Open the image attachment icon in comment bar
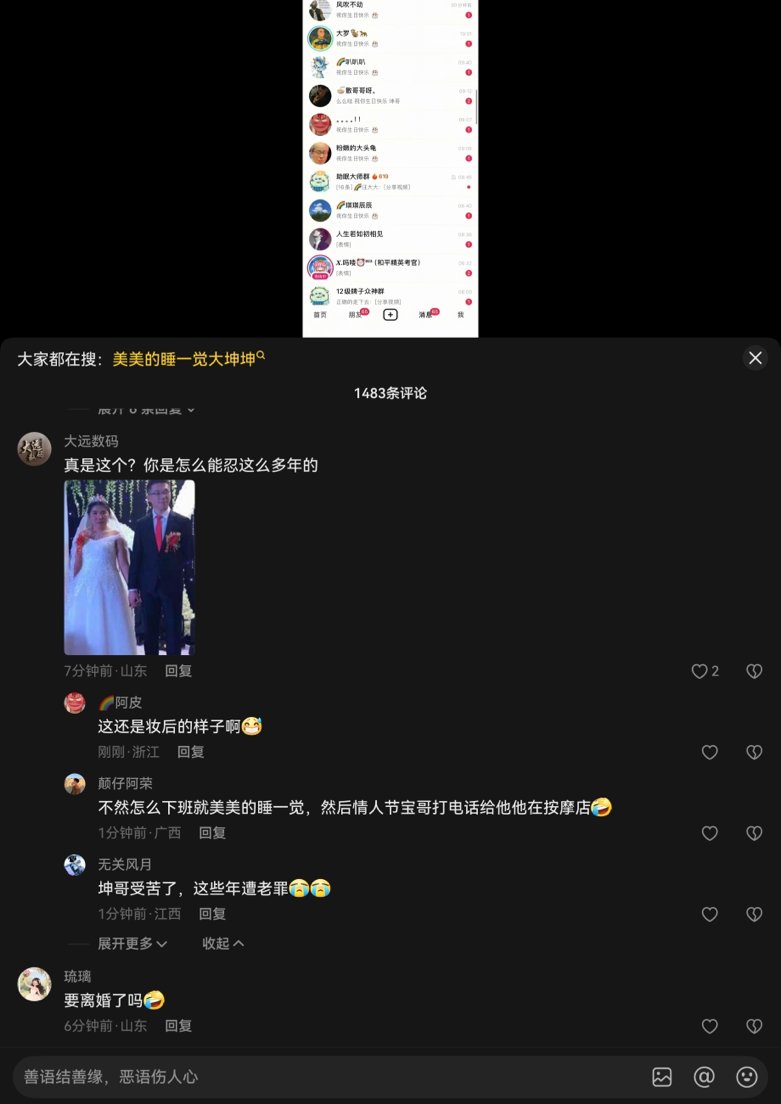The height and width of the screenshot is (1104, 781). 662,1076
